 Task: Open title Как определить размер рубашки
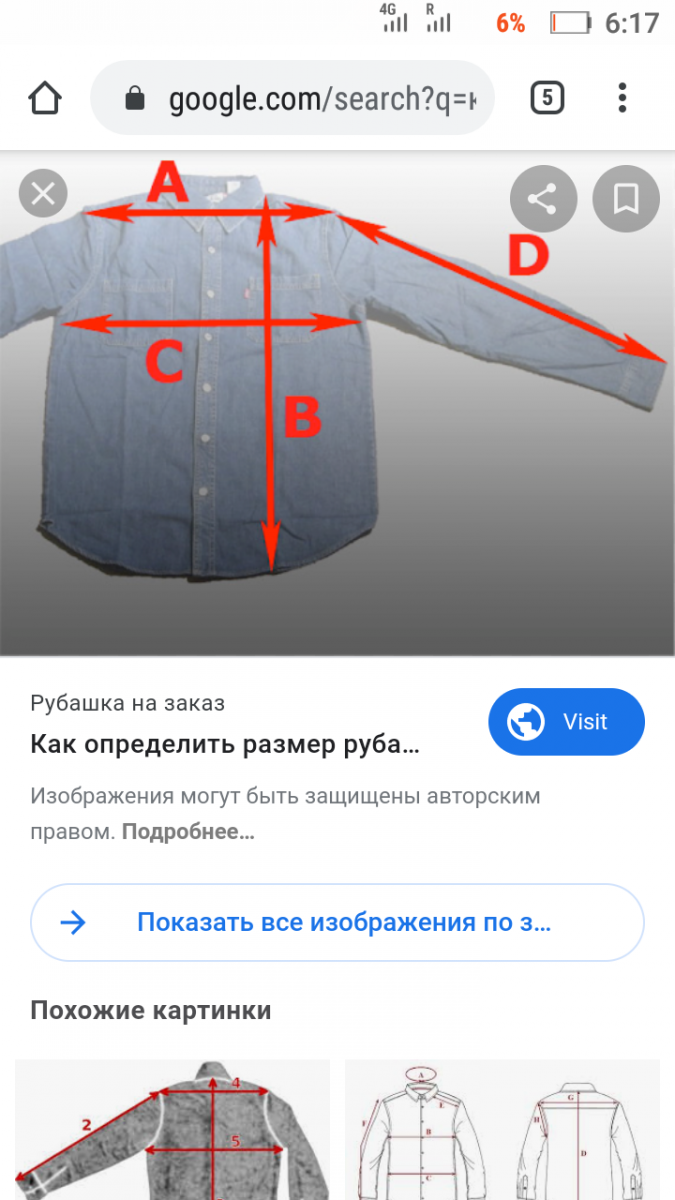pos(225,745)
